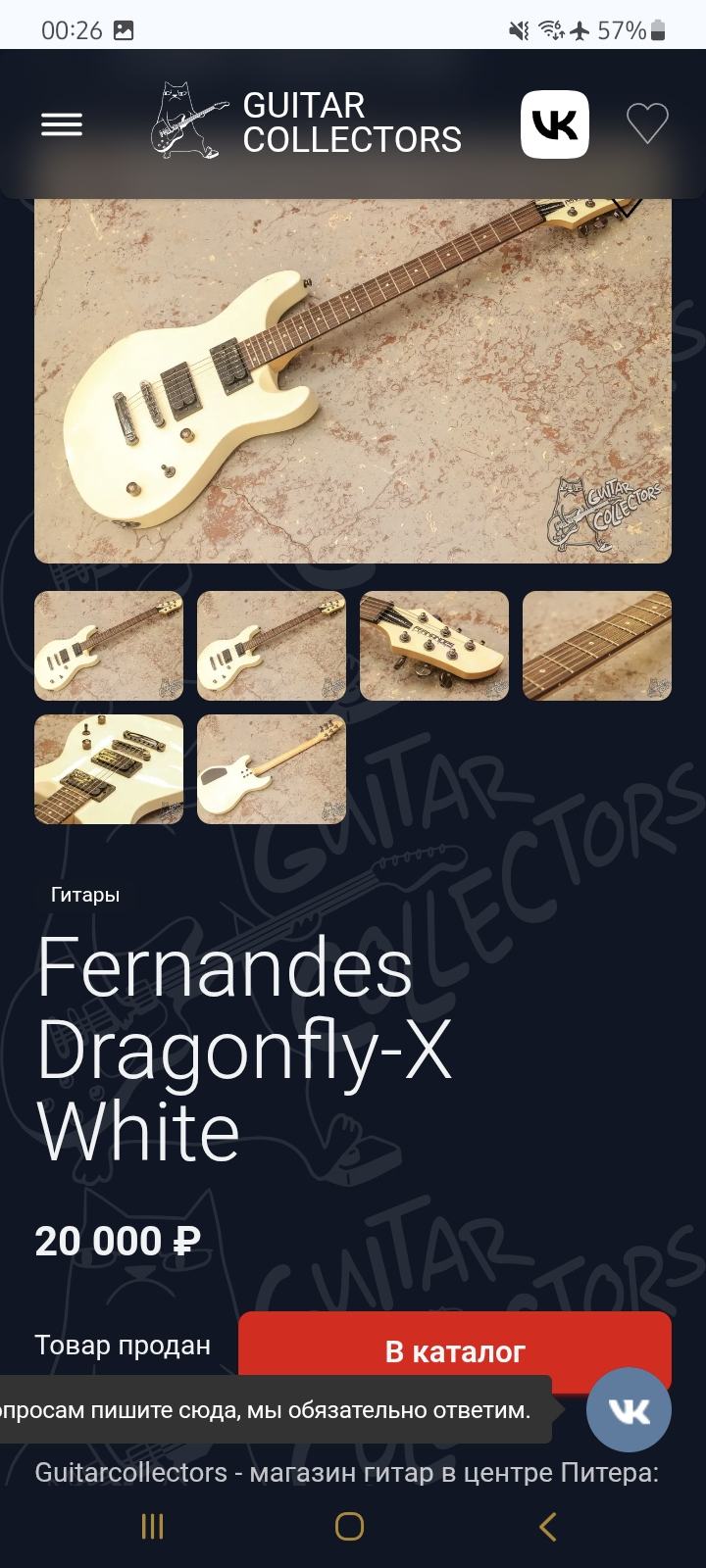
Task: Select the first guitar thumbnail
Action: (x=109, y=646)
